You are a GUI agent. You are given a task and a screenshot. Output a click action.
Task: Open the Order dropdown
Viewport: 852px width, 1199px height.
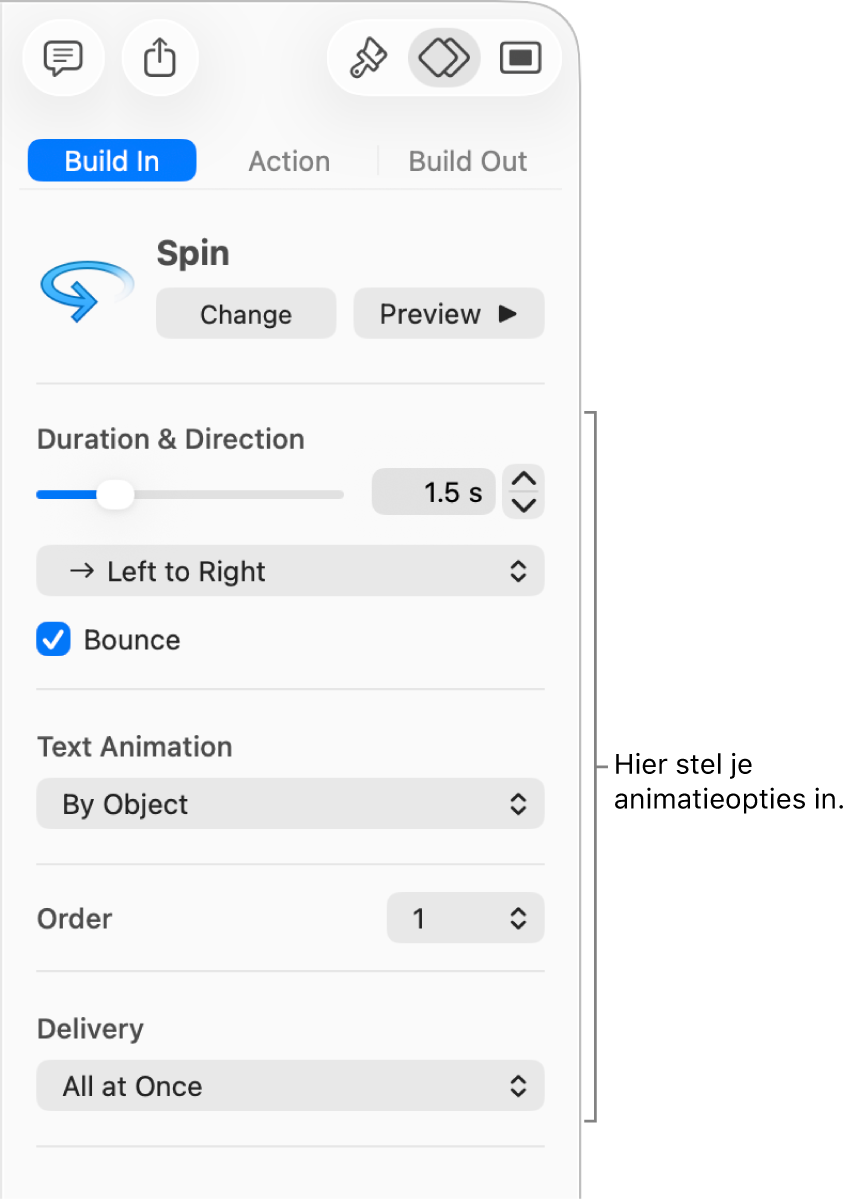pos(465,918)
